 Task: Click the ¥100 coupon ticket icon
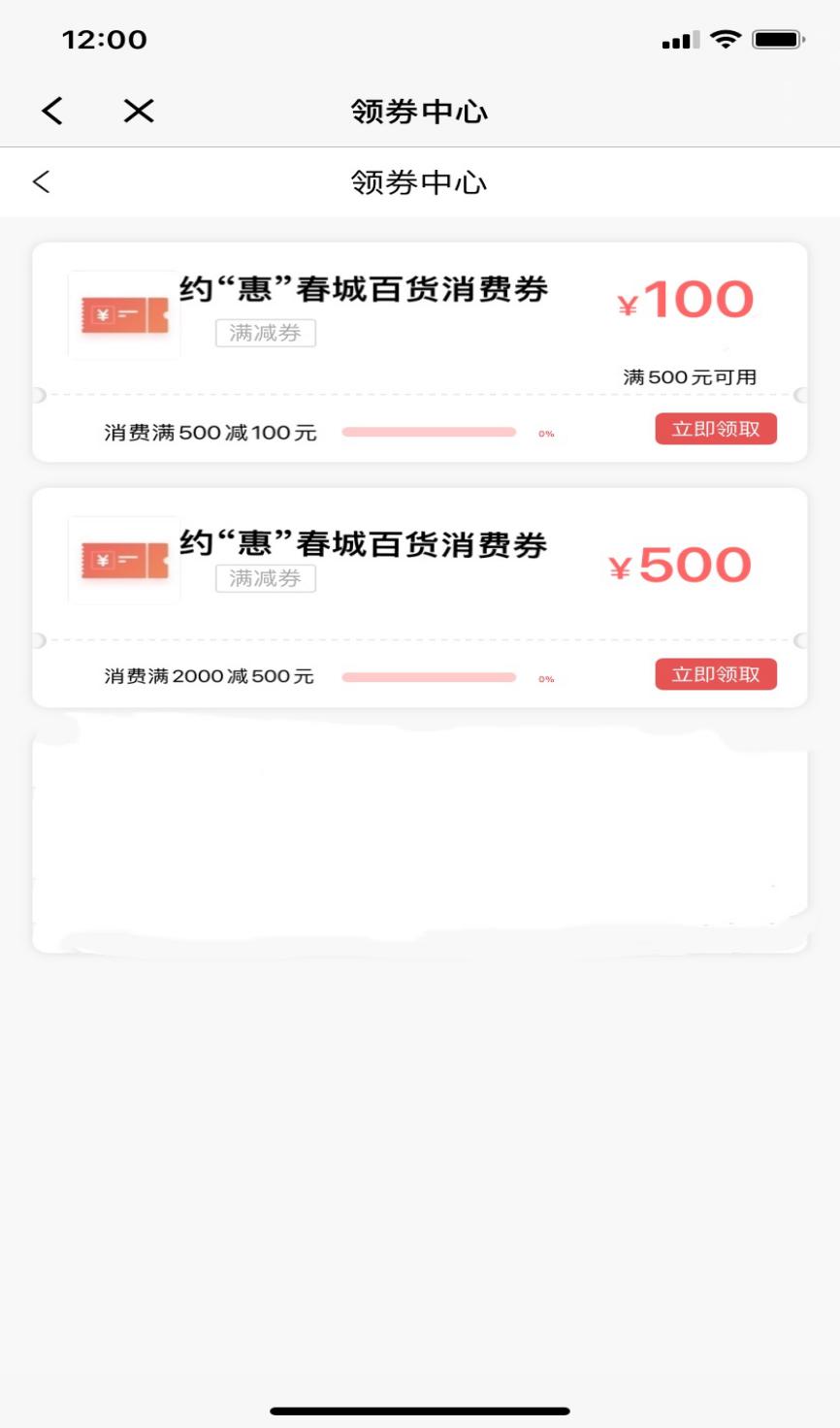point(123,314)
